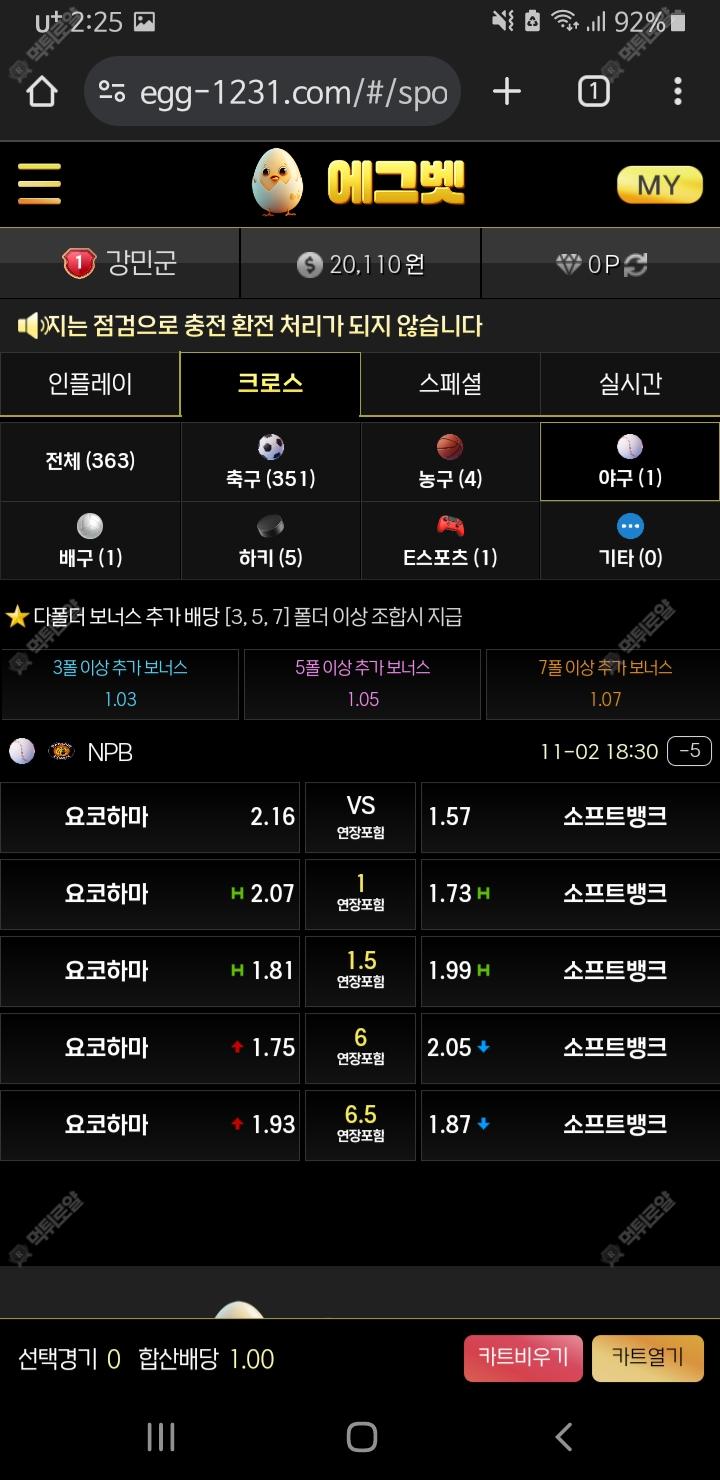Switch to the 인플레이 tab

pyautogui.click(x=90, y=384)
